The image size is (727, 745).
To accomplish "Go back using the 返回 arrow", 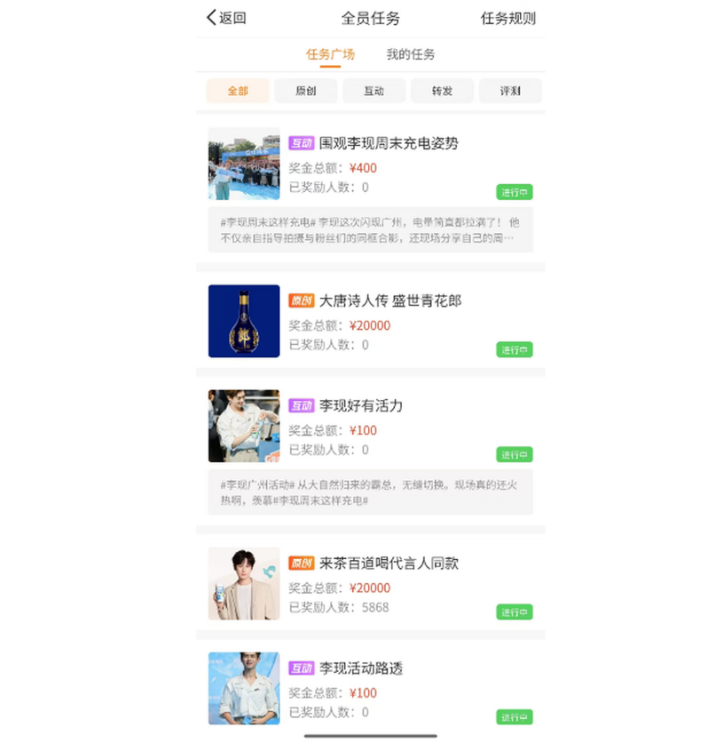I will pos(225,18).
